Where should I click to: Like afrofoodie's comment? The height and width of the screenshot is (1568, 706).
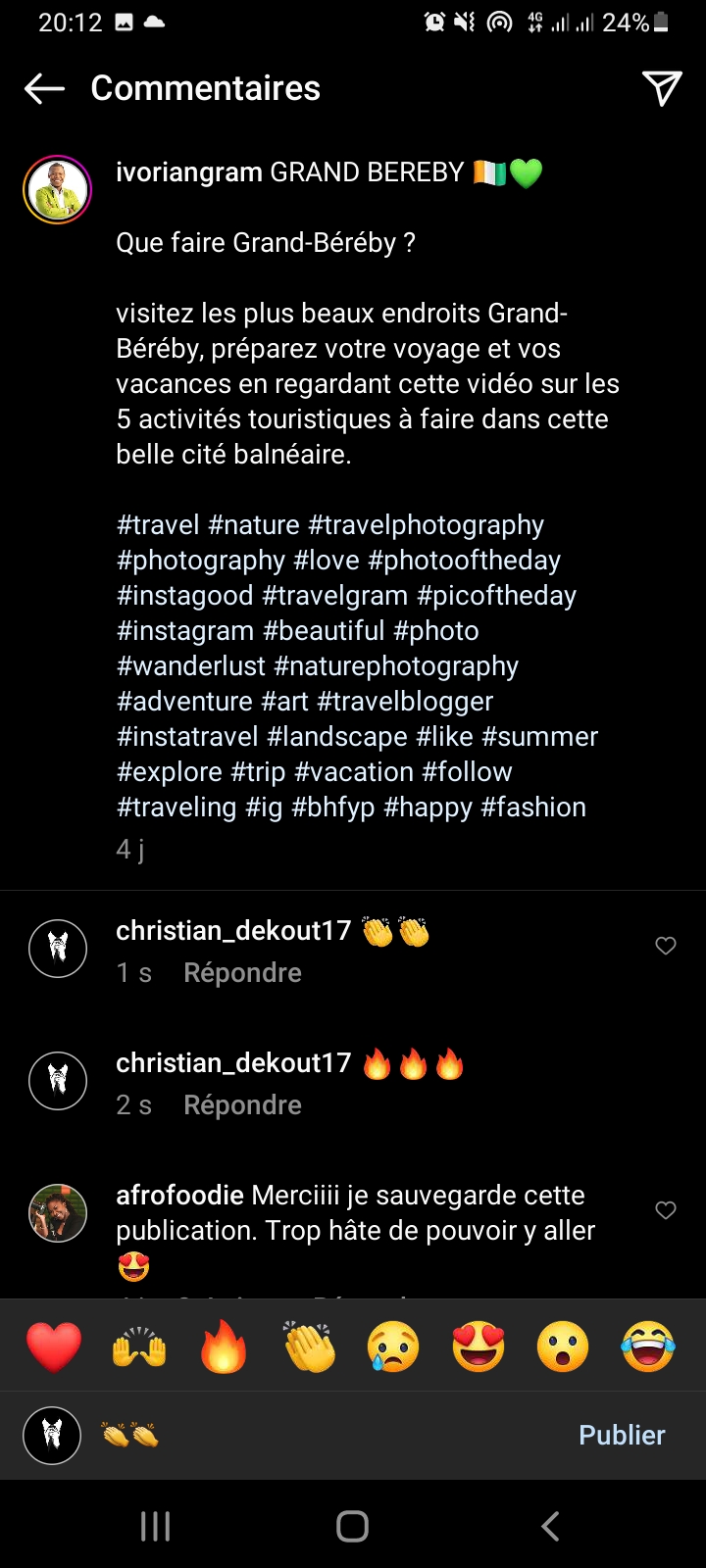pos(666,1210)
